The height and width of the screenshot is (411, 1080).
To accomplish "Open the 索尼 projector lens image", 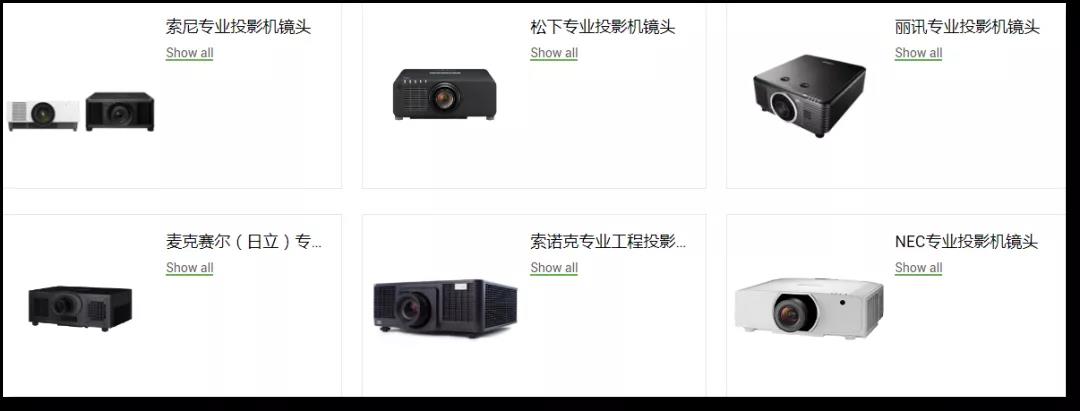I will pyautogui.click(x=80, y=112).
